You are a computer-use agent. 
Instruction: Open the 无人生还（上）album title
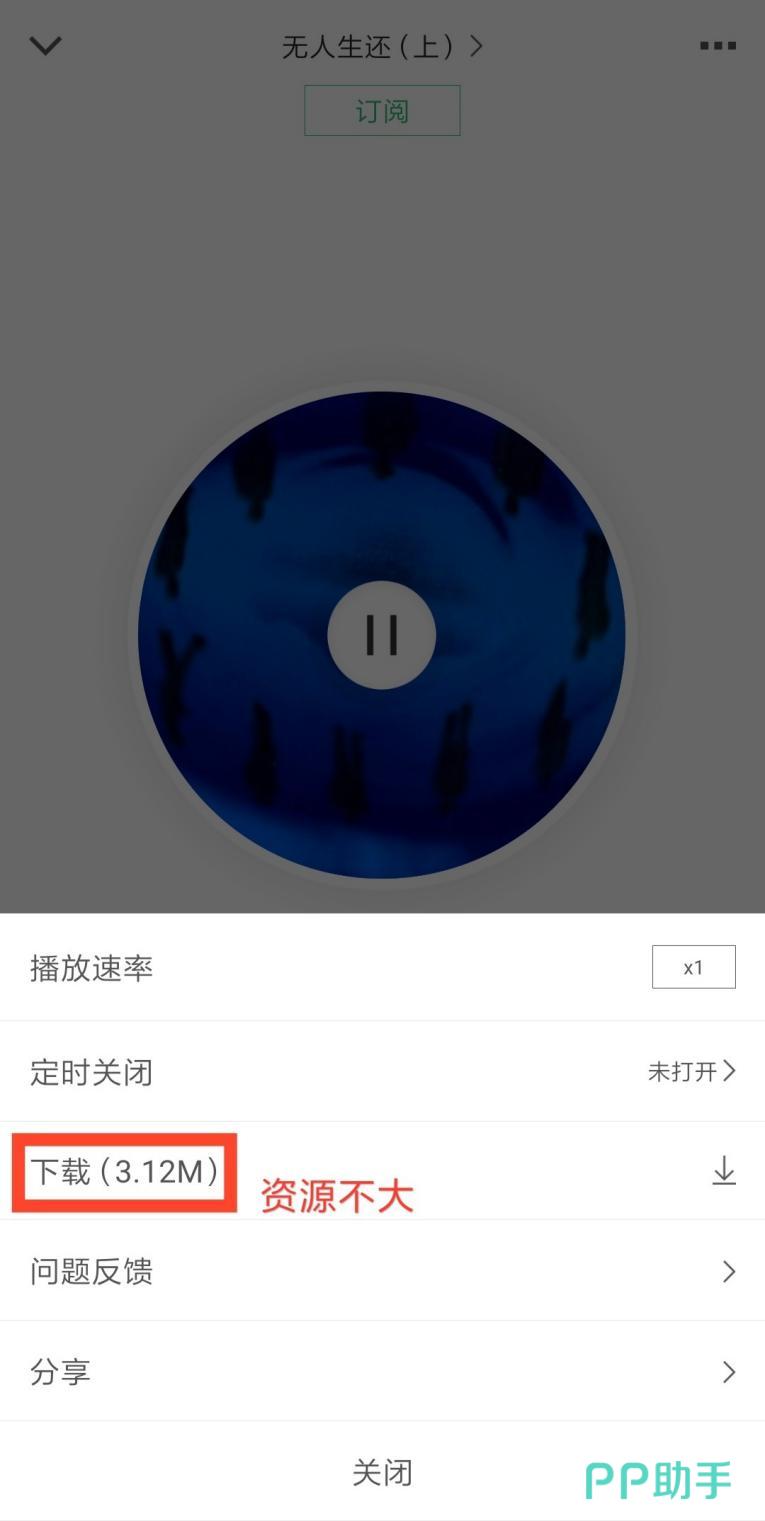[381, 47]
